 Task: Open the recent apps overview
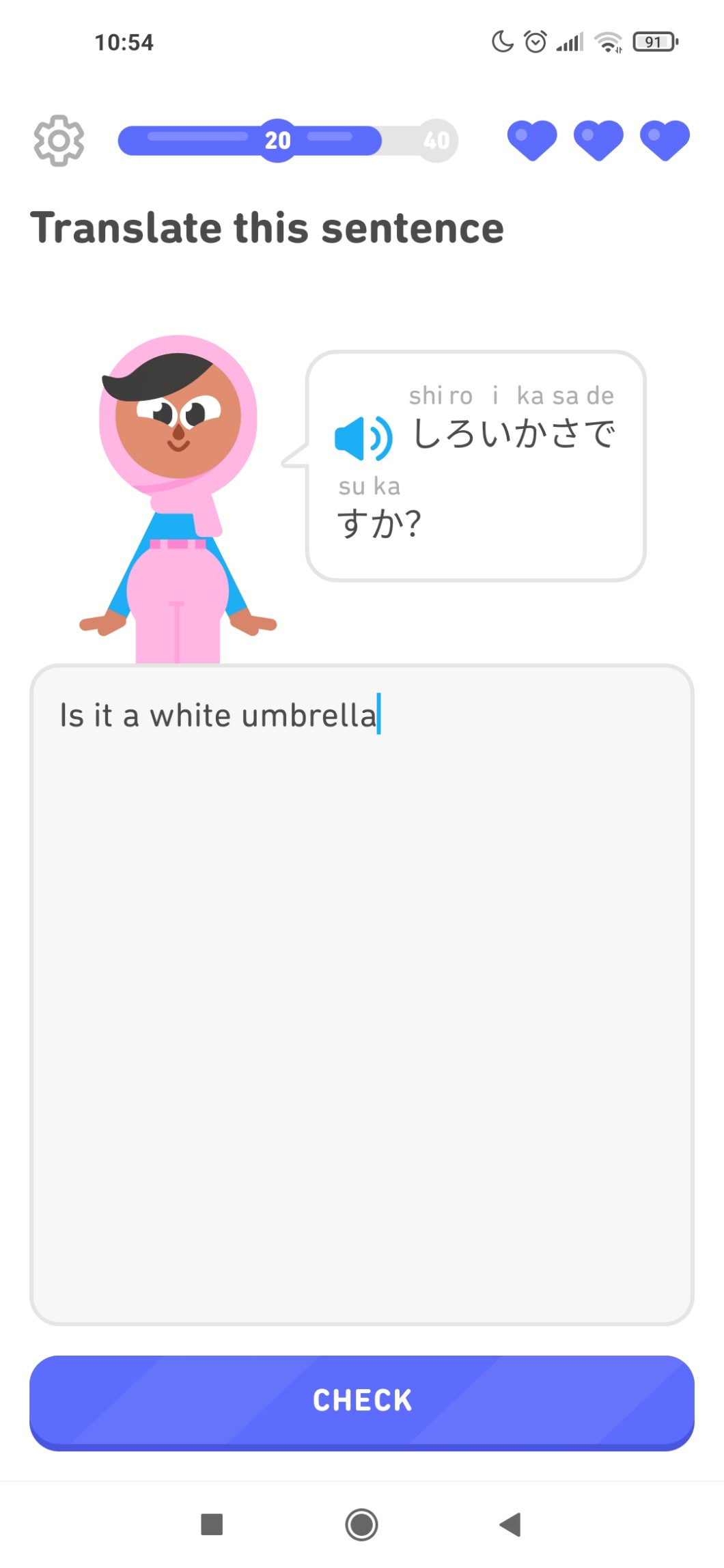[x=212, y=1524]
